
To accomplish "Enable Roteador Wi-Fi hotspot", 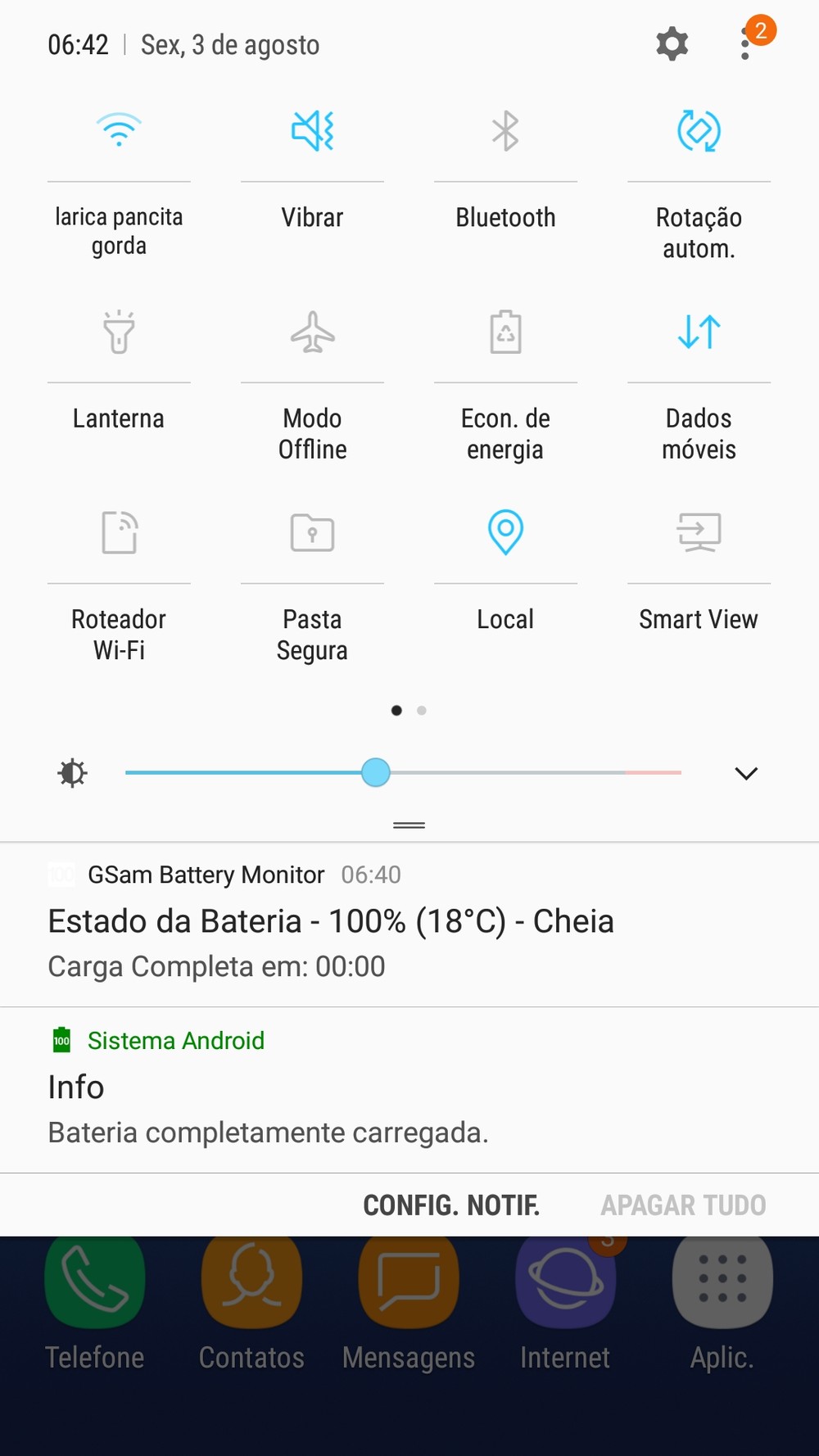I will pos(119,533).
